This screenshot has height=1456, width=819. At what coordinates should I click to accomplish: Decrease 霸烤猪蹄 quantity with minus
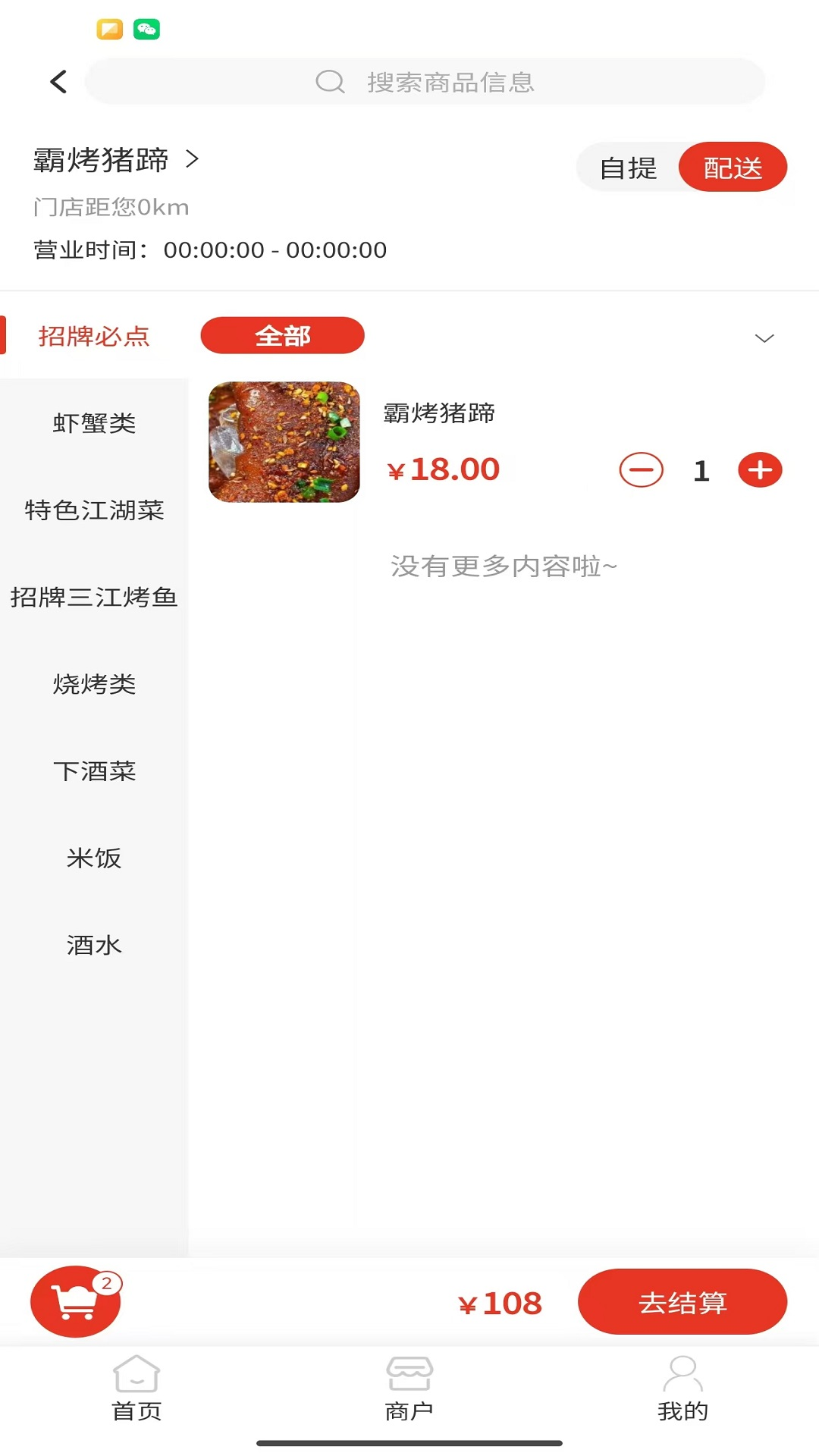(x=641, y=470)
